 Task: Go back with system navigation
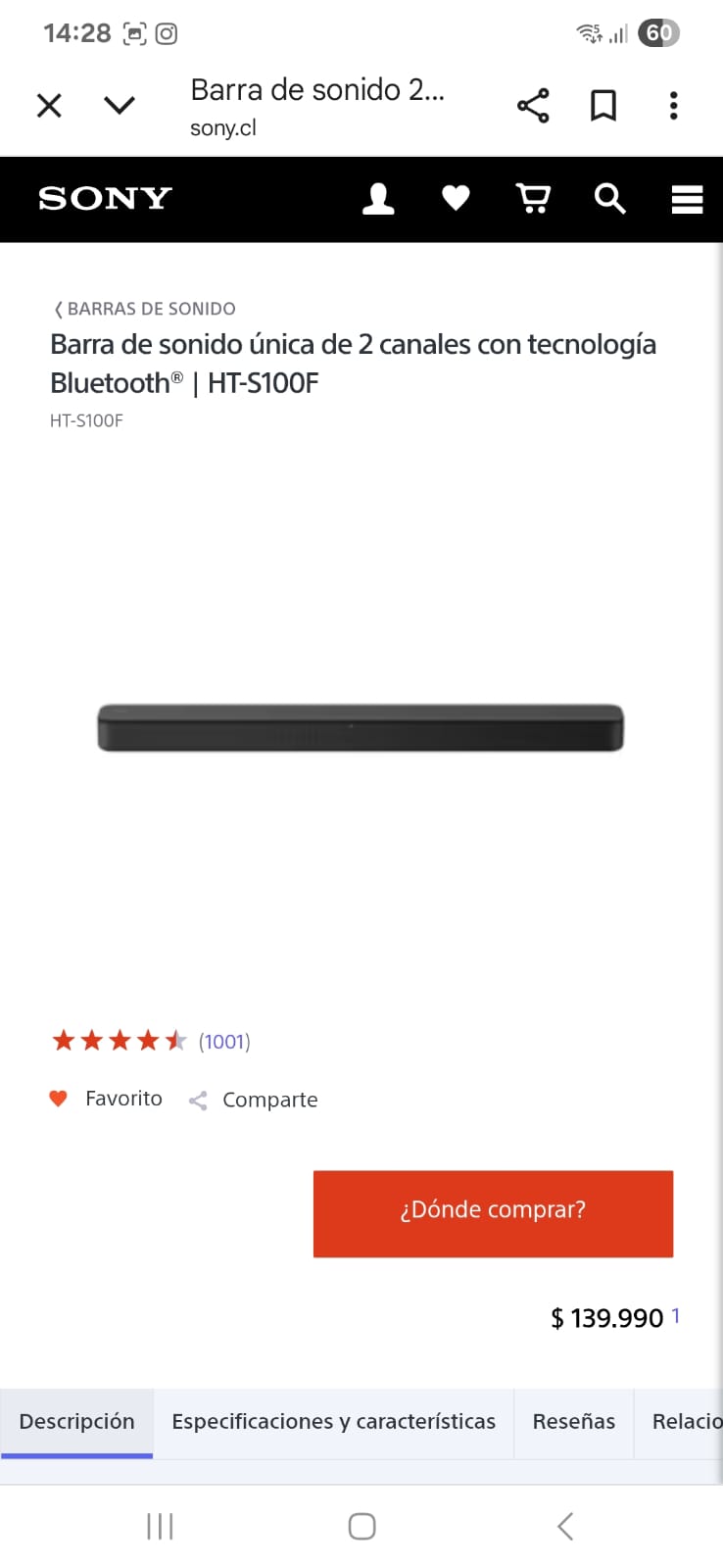click(564, 1526)
